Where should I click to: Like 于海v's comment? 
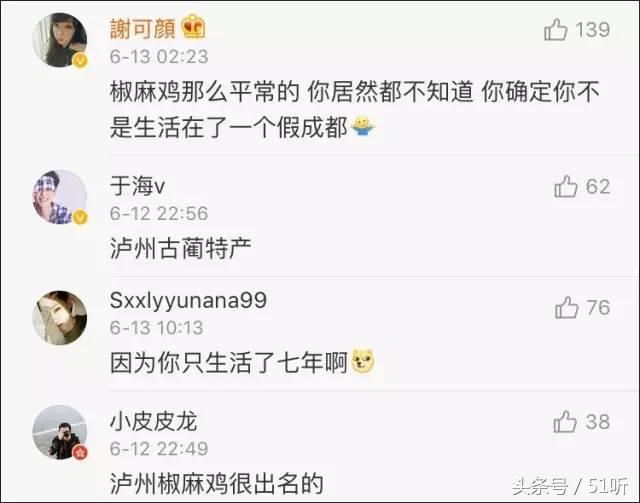566,186
